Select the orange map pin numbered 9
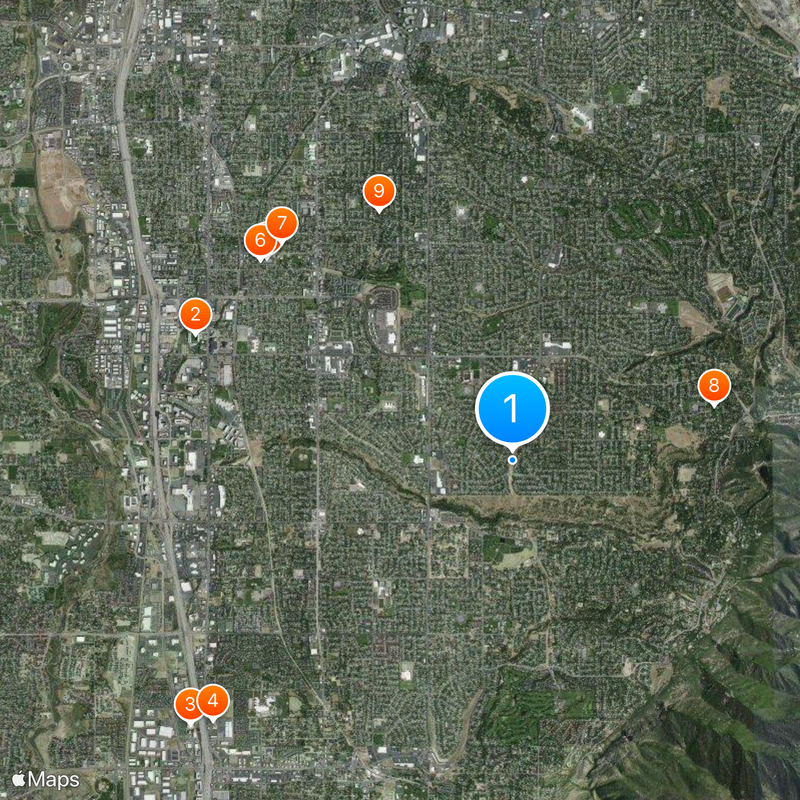 pyautogui.click(x=378, y=190)
